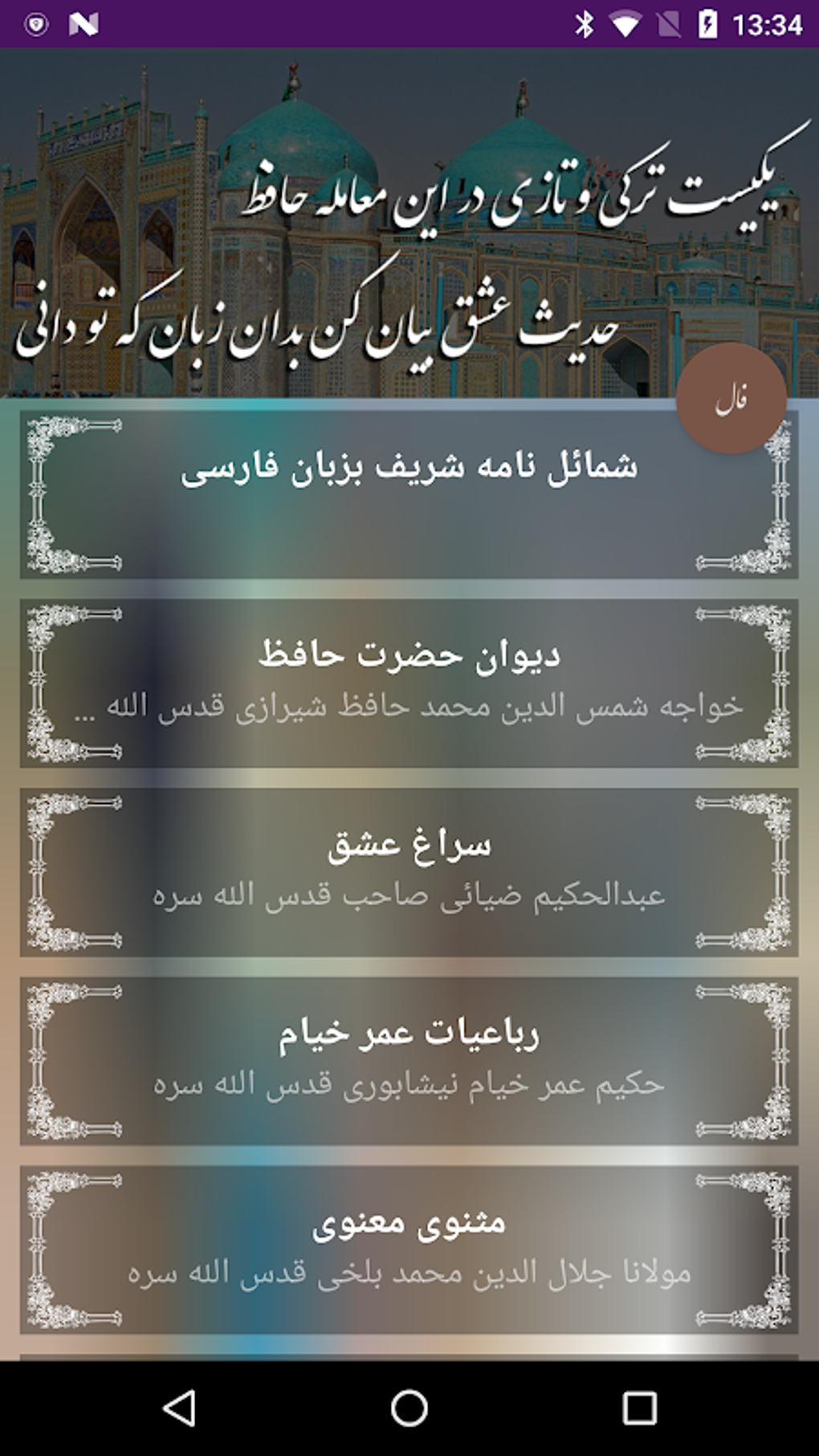Open مثنوی معنوی by مولانا جلال الدین
819x1456 pixels.
point(409,1245)
